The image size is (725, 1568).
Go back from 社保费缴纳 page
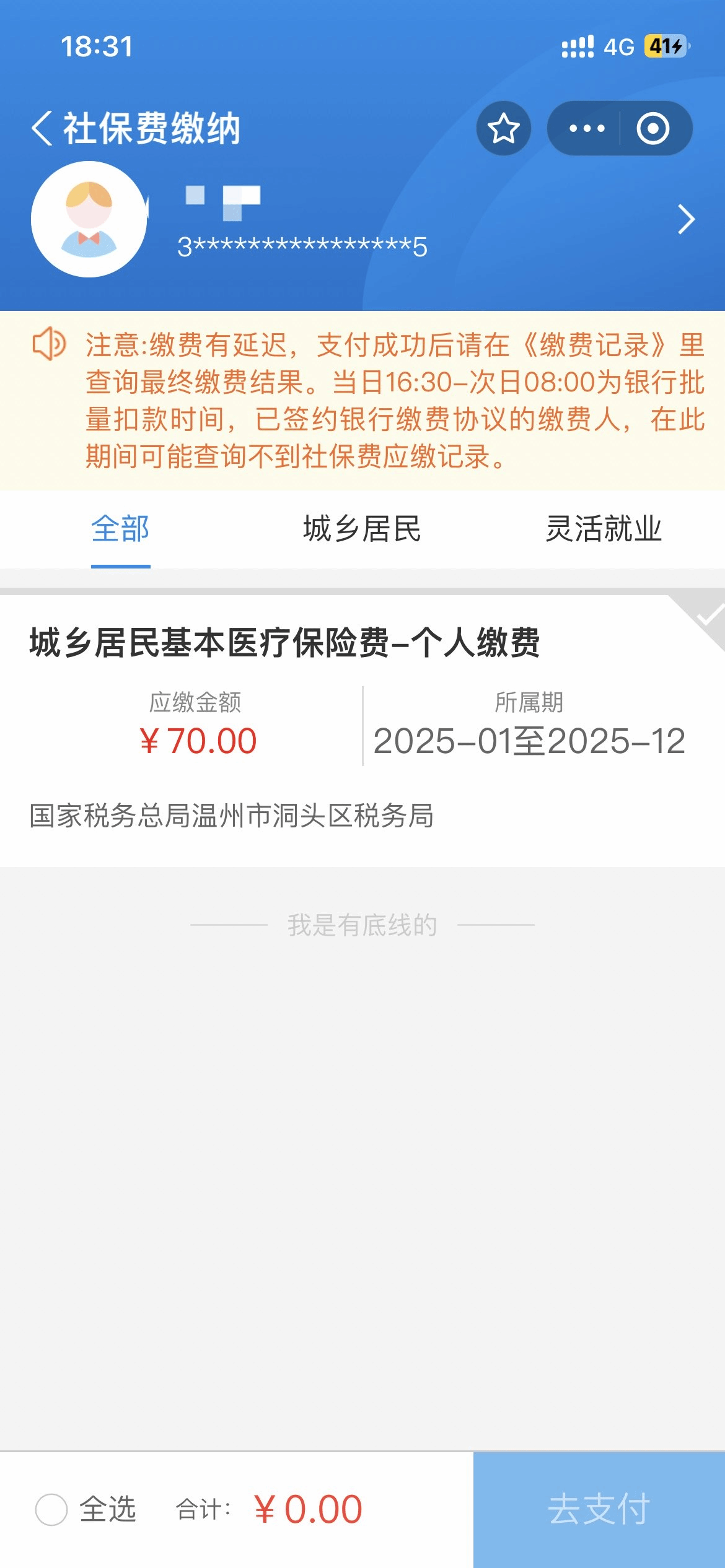tap(42, 129)
